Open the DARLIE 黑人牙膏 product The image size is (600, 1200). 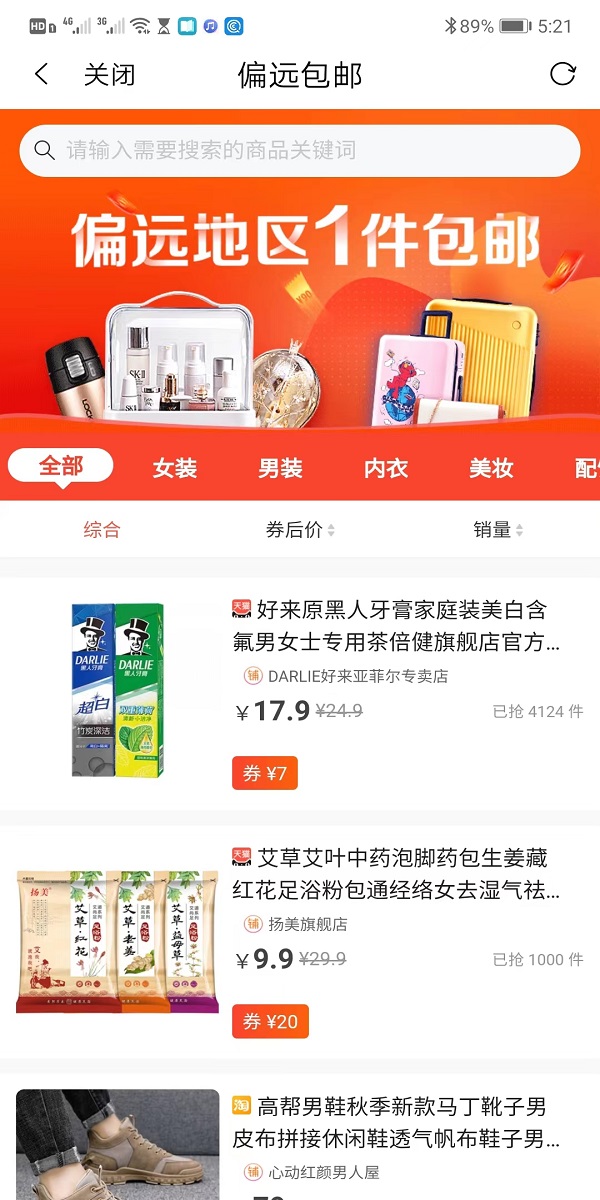pos(400,625)
